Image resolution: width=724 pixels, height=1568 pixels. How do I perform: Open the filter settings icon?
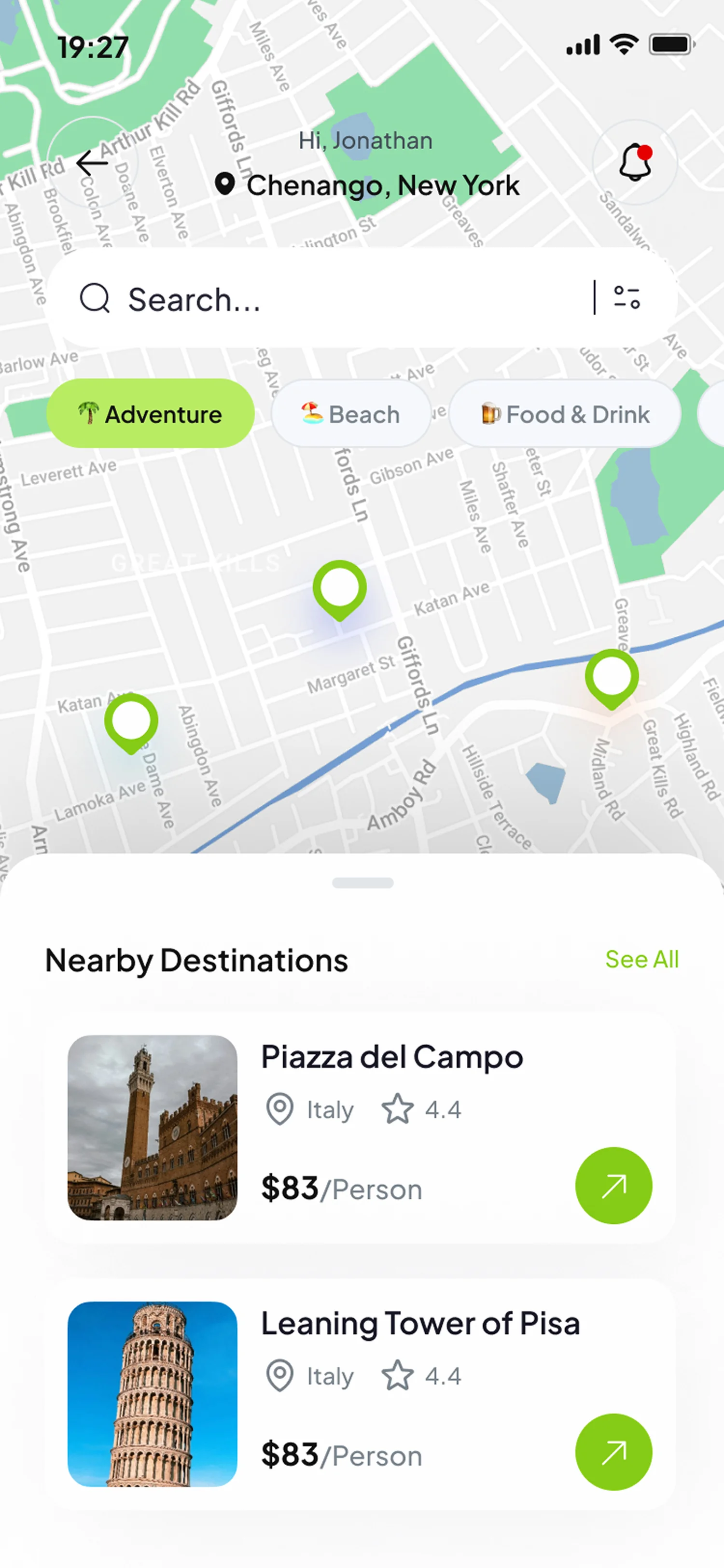pyautogui.click(x=627, y=298)
